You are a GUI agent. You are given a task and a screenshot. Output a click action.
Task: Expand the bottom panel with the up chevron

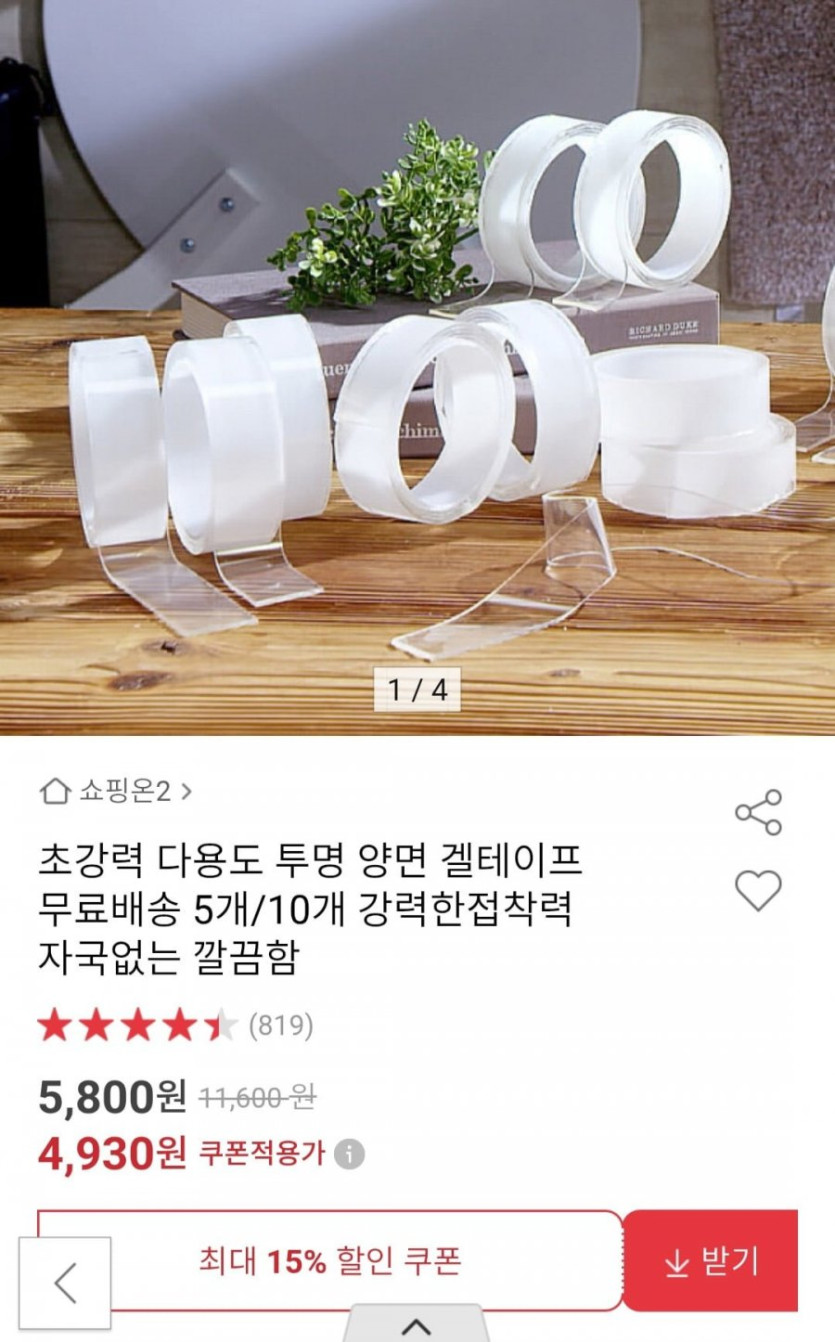click(416, 1326)
